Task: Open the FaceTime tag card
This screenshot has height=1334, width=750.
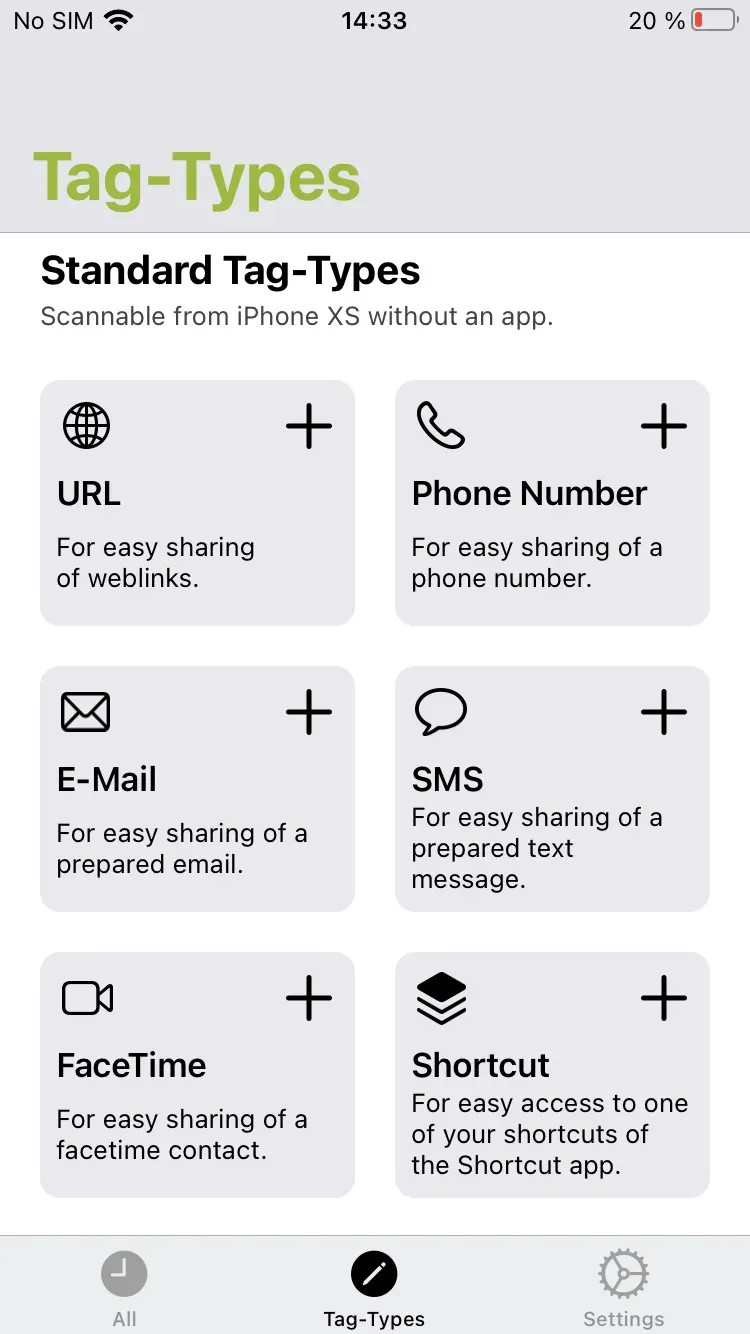Action: pos(197,1074)
